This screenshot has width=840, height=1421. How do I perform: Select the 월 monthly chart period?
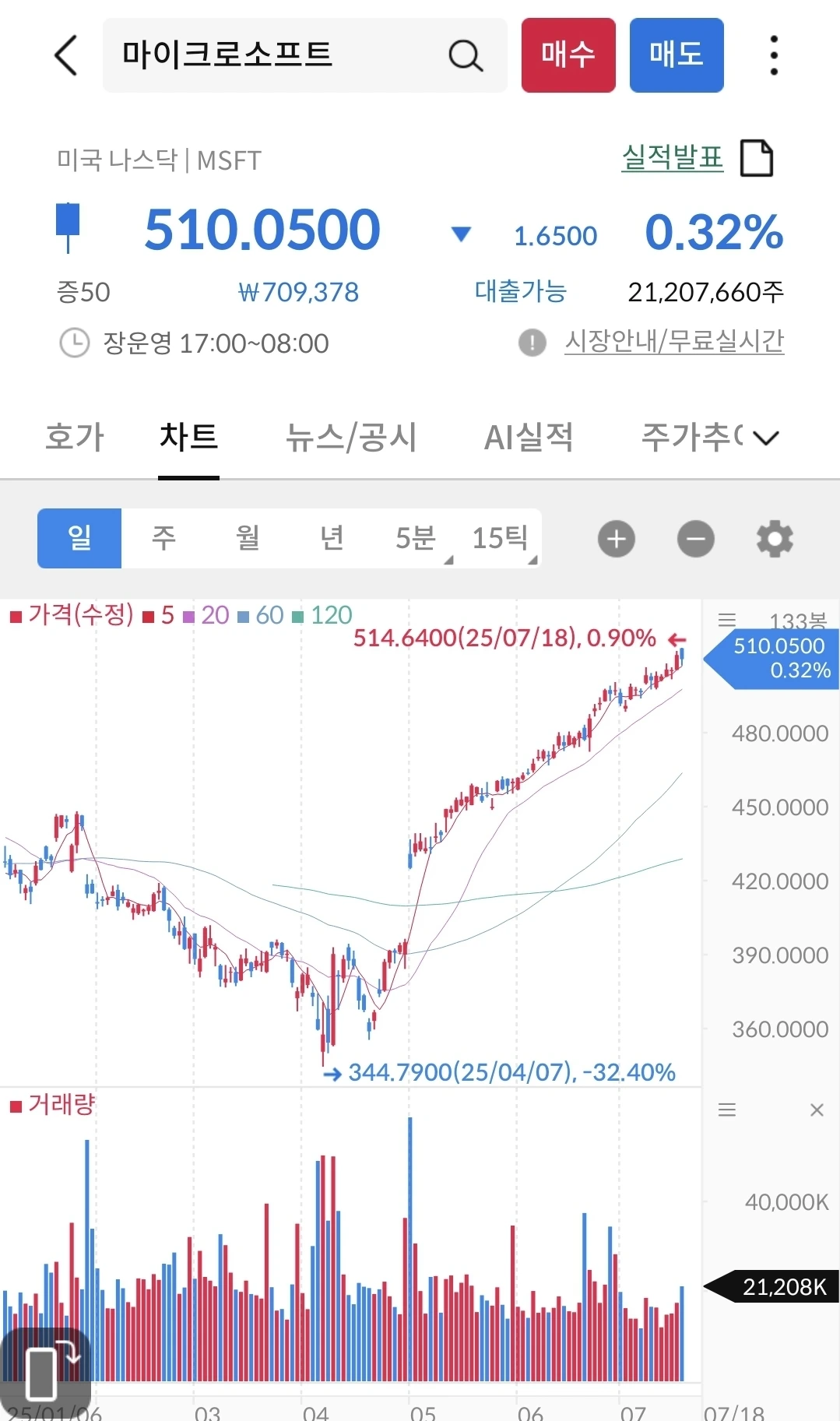click(x=248, y=538)
